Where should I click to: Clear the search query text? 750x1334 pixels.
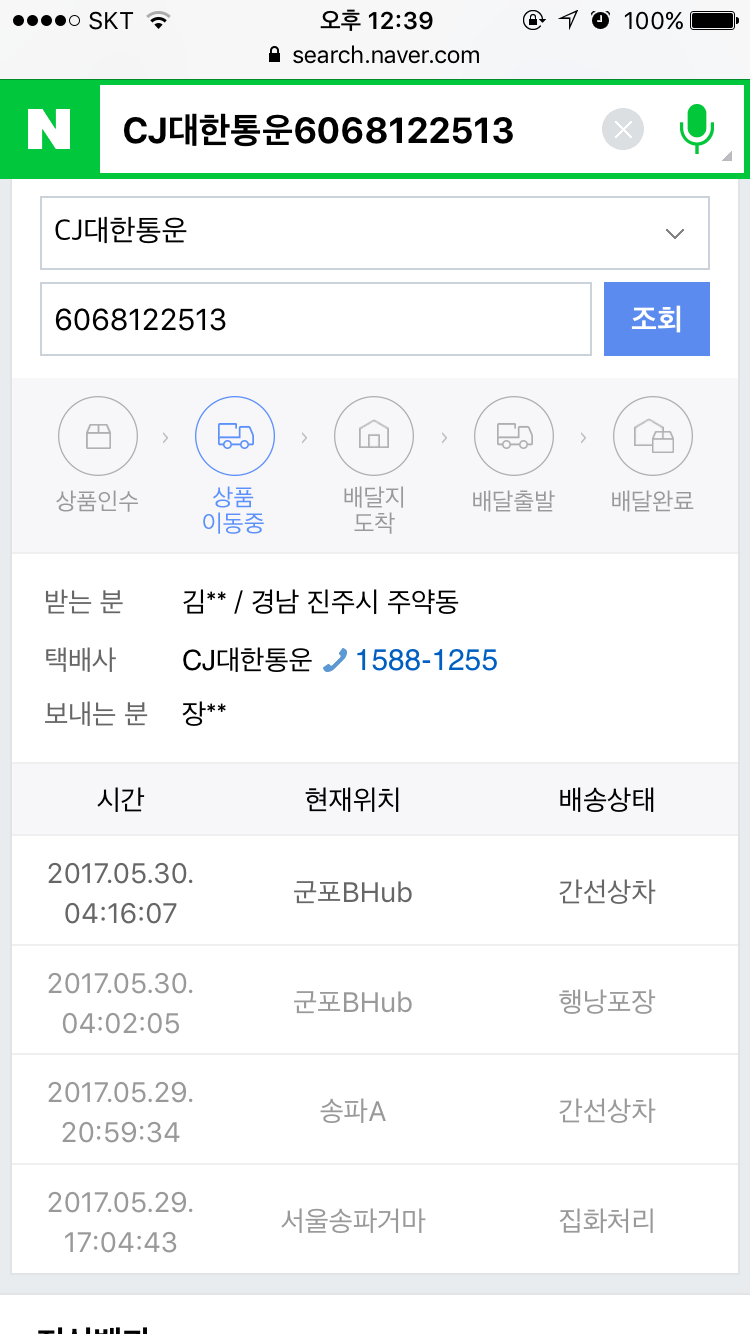coord(623,129)
